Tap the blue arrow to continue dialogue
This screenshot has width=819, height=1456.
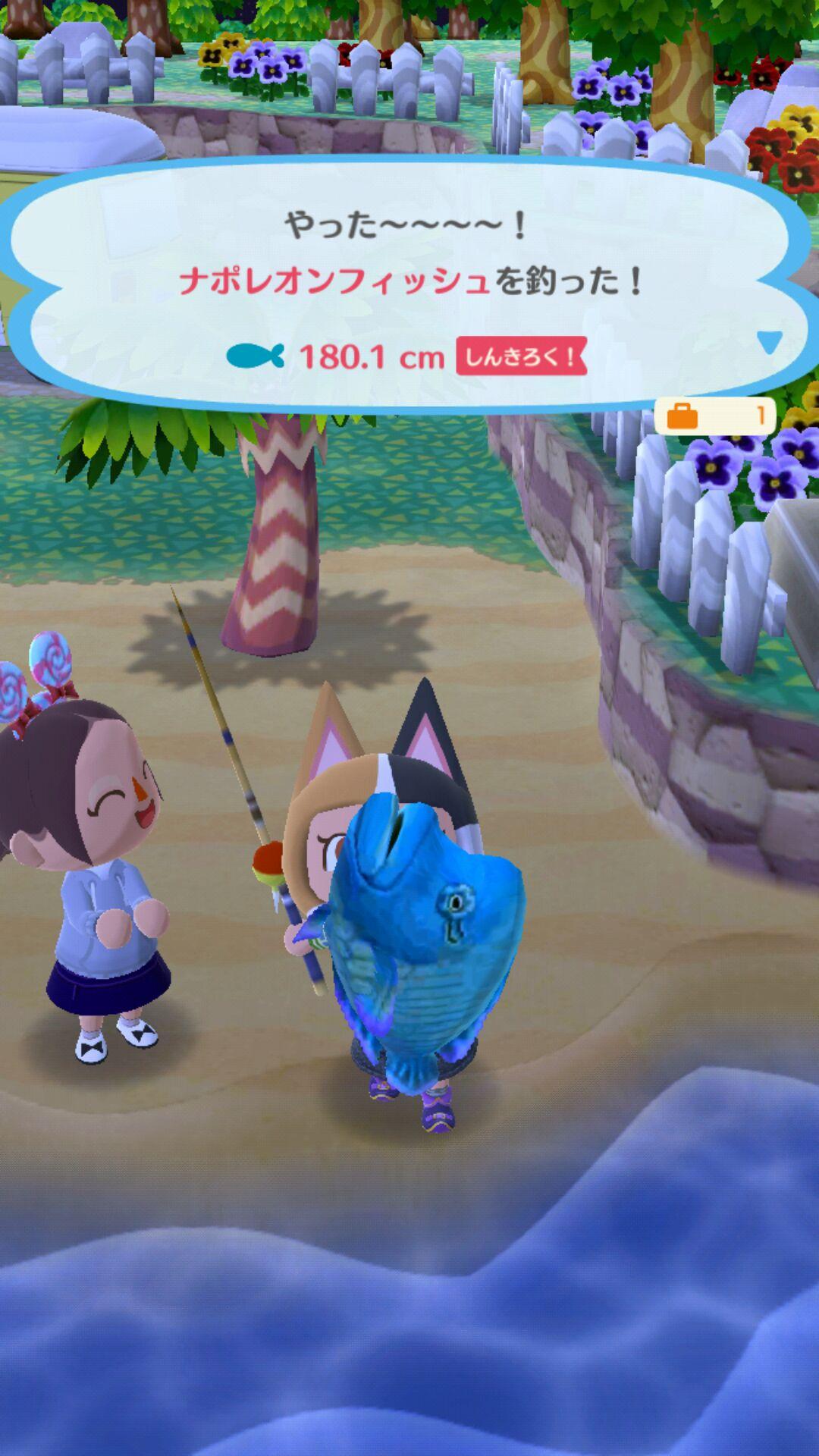[769, 344]
